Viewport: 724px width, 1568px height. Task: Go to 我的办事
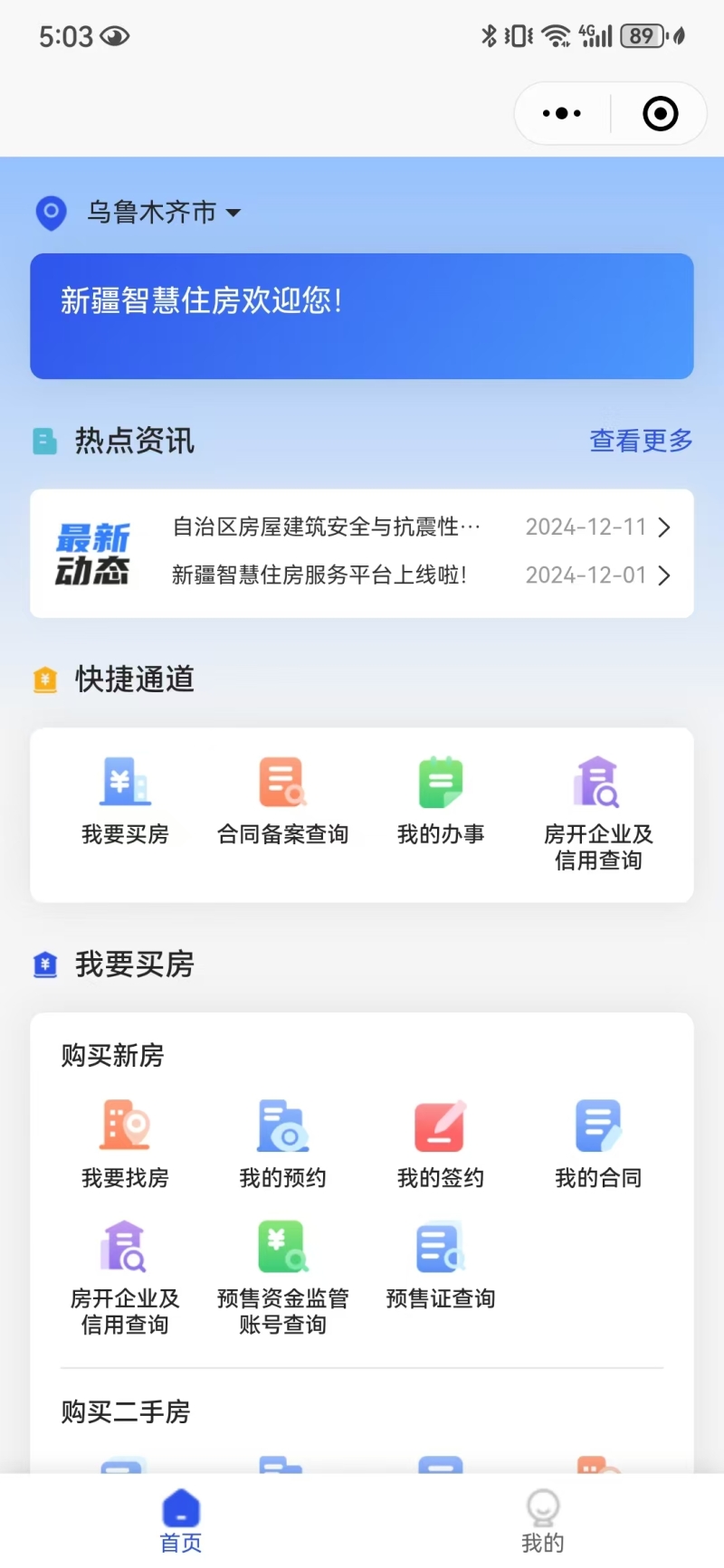pos(441,800)
